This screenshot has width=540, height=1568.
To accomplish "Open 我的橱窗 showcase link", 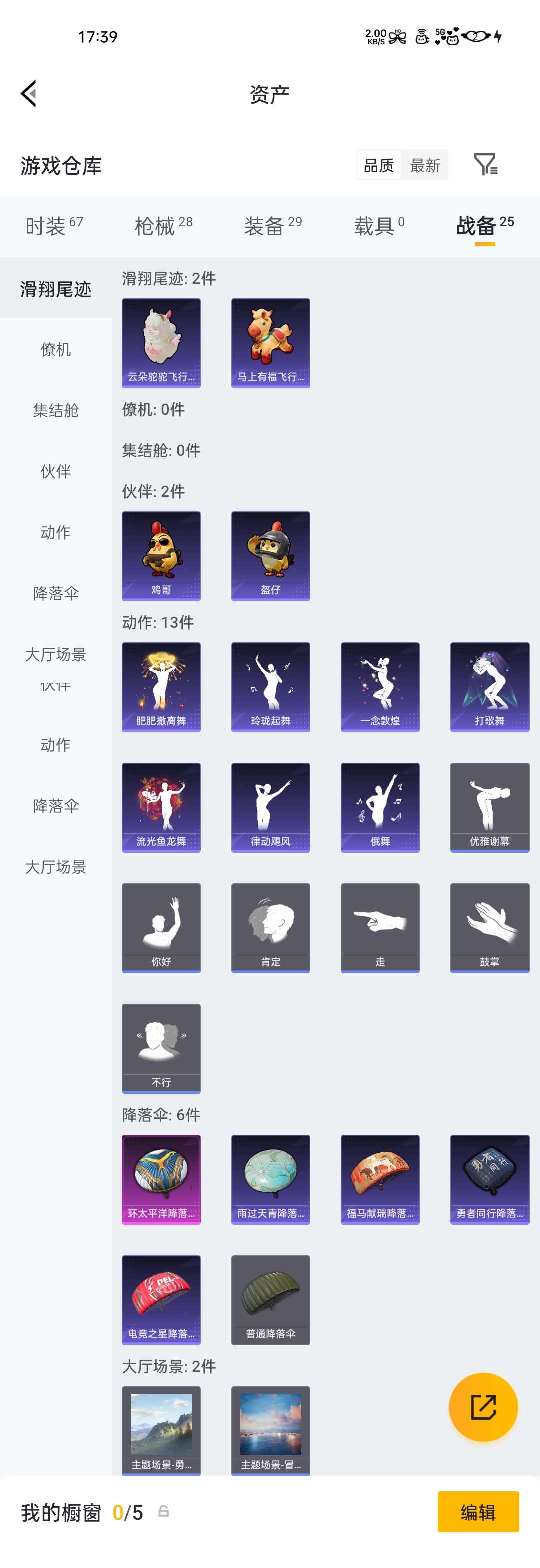I will [61, 1512].
